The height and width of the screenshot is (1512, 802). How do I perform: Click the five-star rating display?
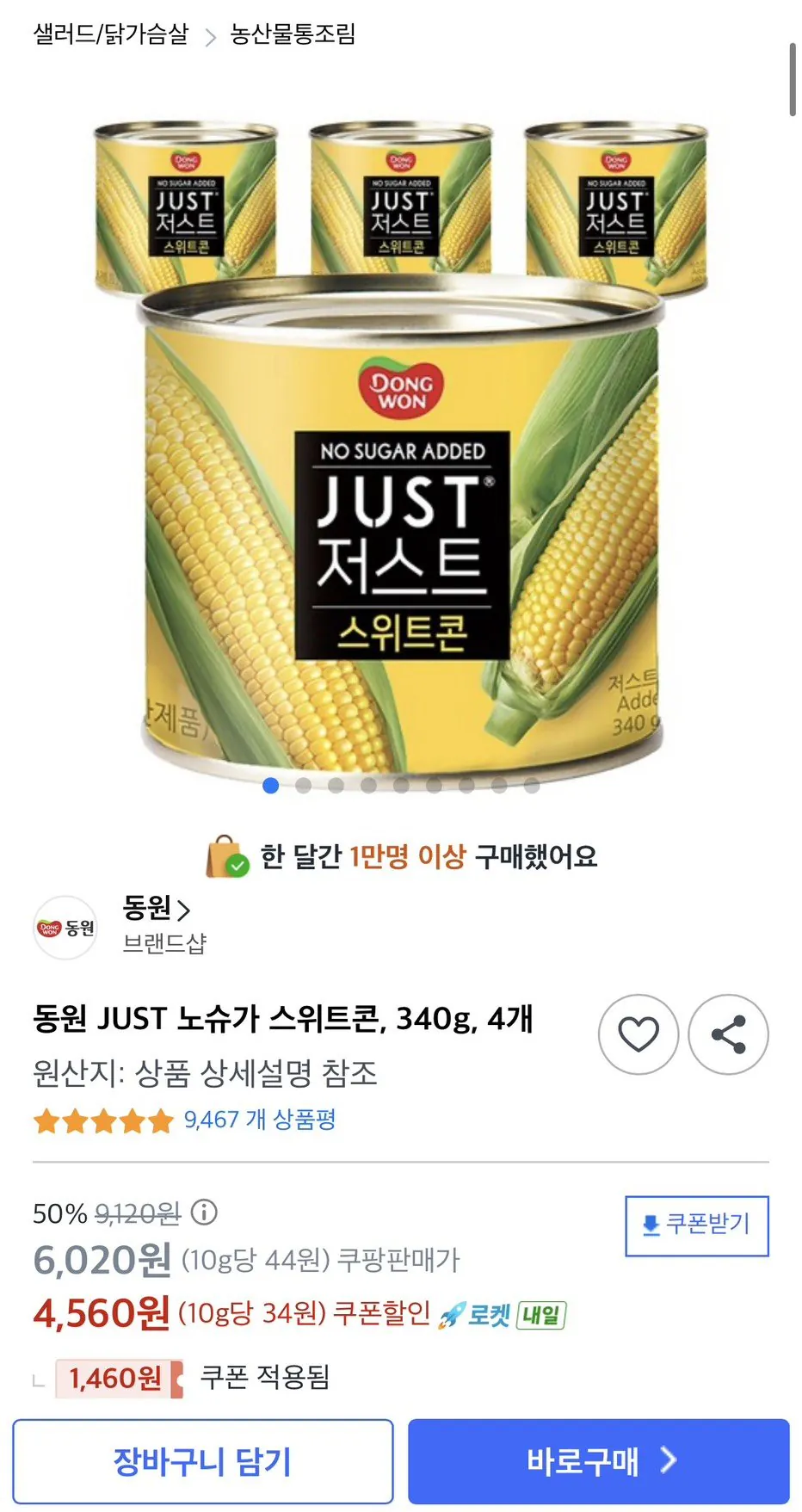pos(102,1121)
